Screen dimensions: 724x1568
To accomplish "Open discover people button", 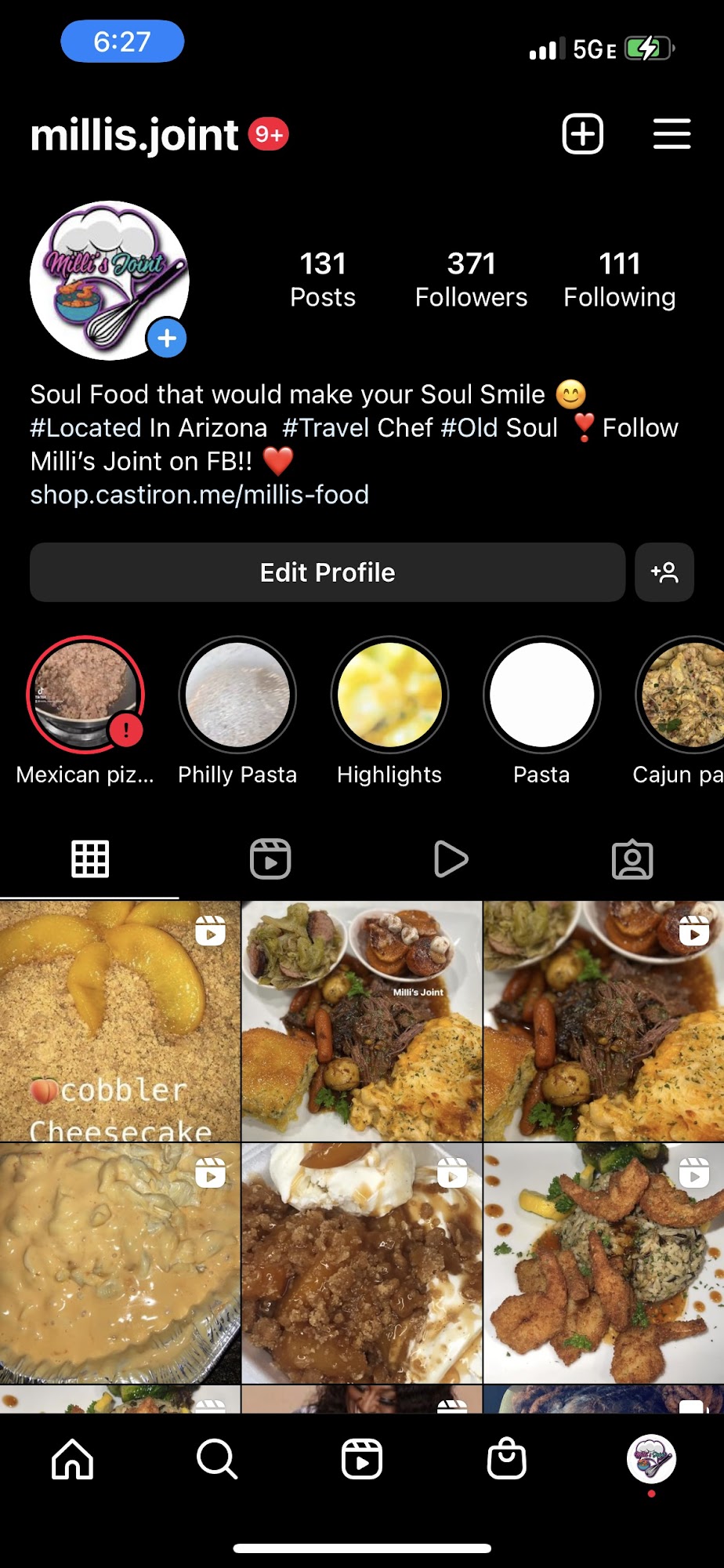I will pos(664,572).
